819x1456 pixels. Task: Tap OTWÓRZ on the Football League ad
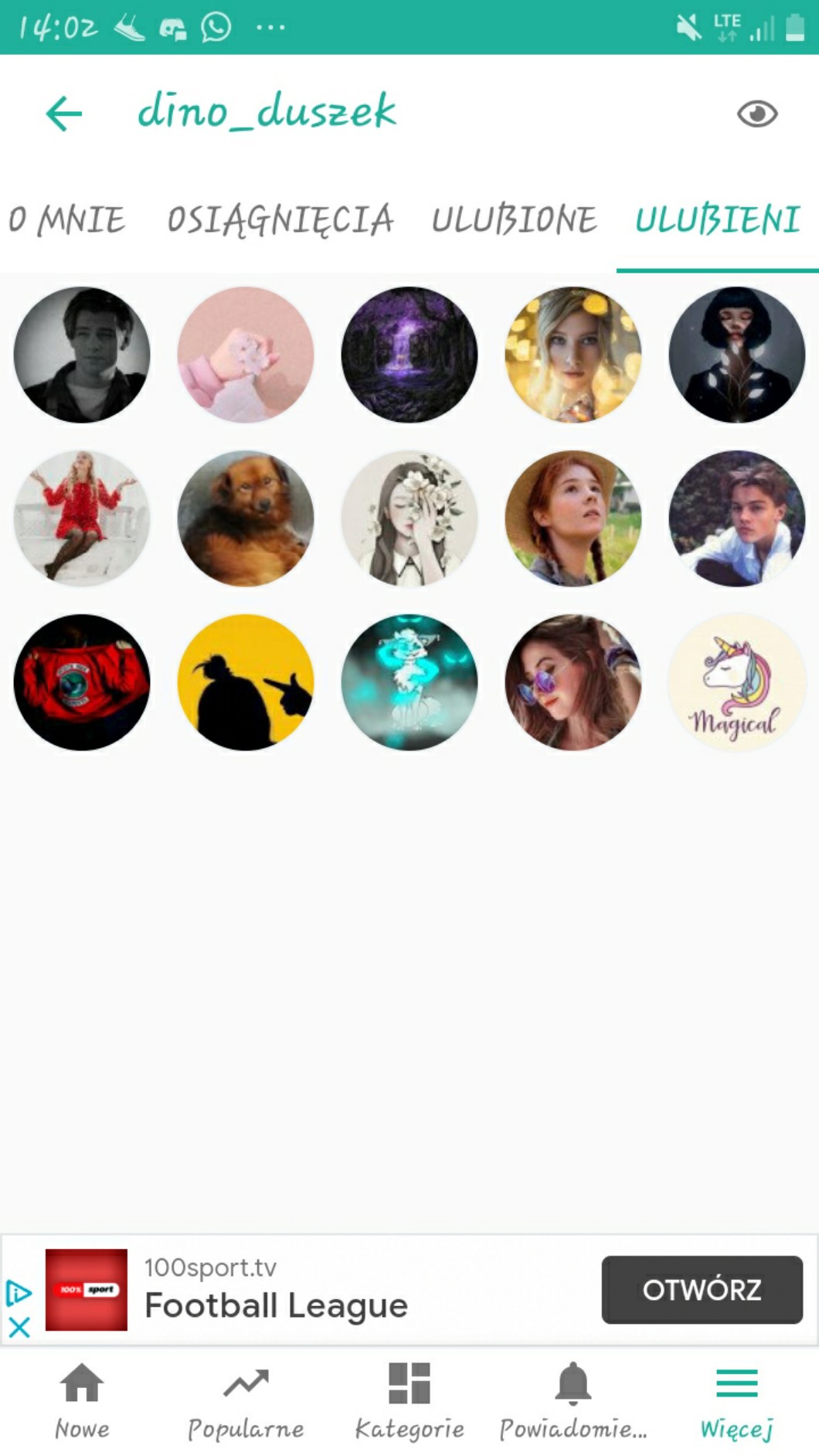pyautogui.click(x=702, y=1290)
